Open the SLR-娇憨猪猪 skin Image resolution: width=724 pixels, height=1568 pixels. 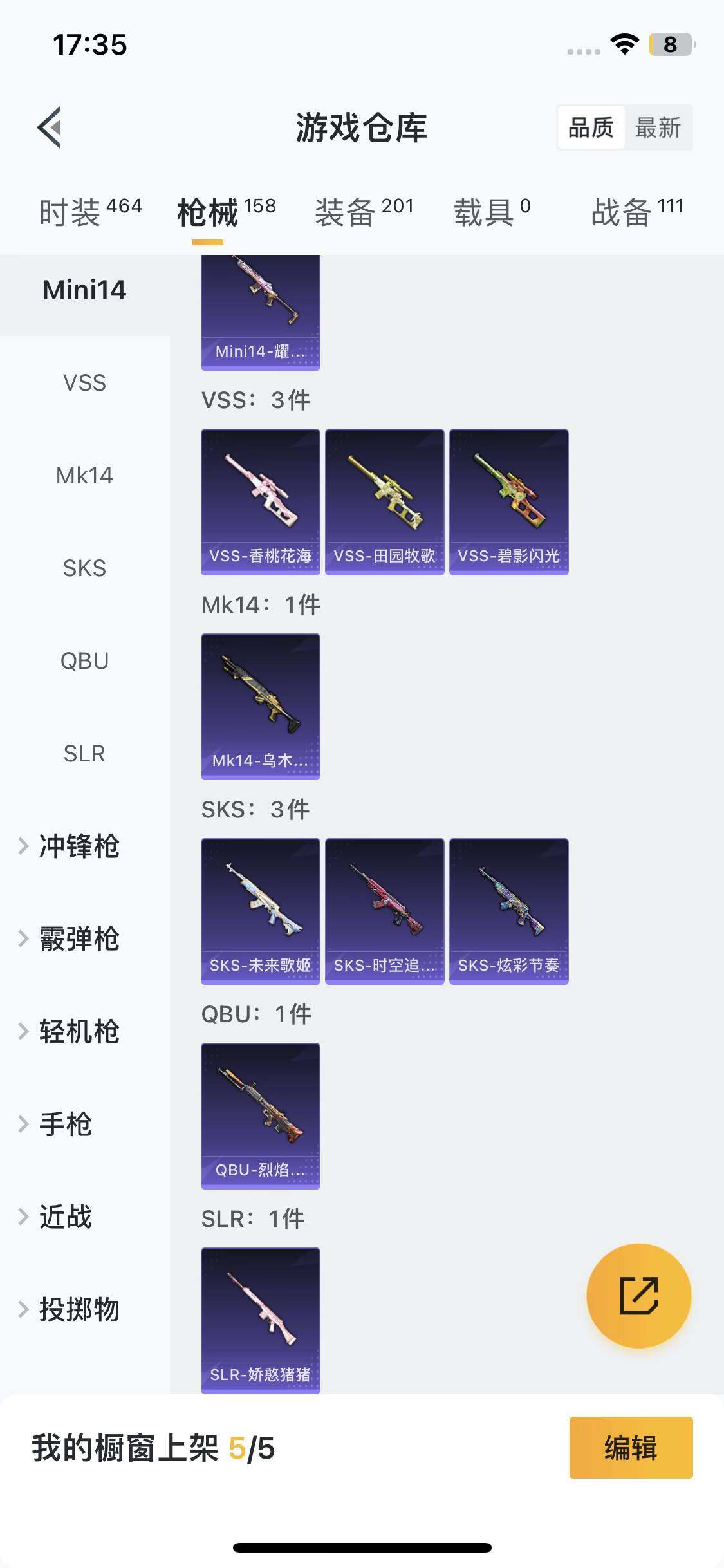tap(261, 1320)
